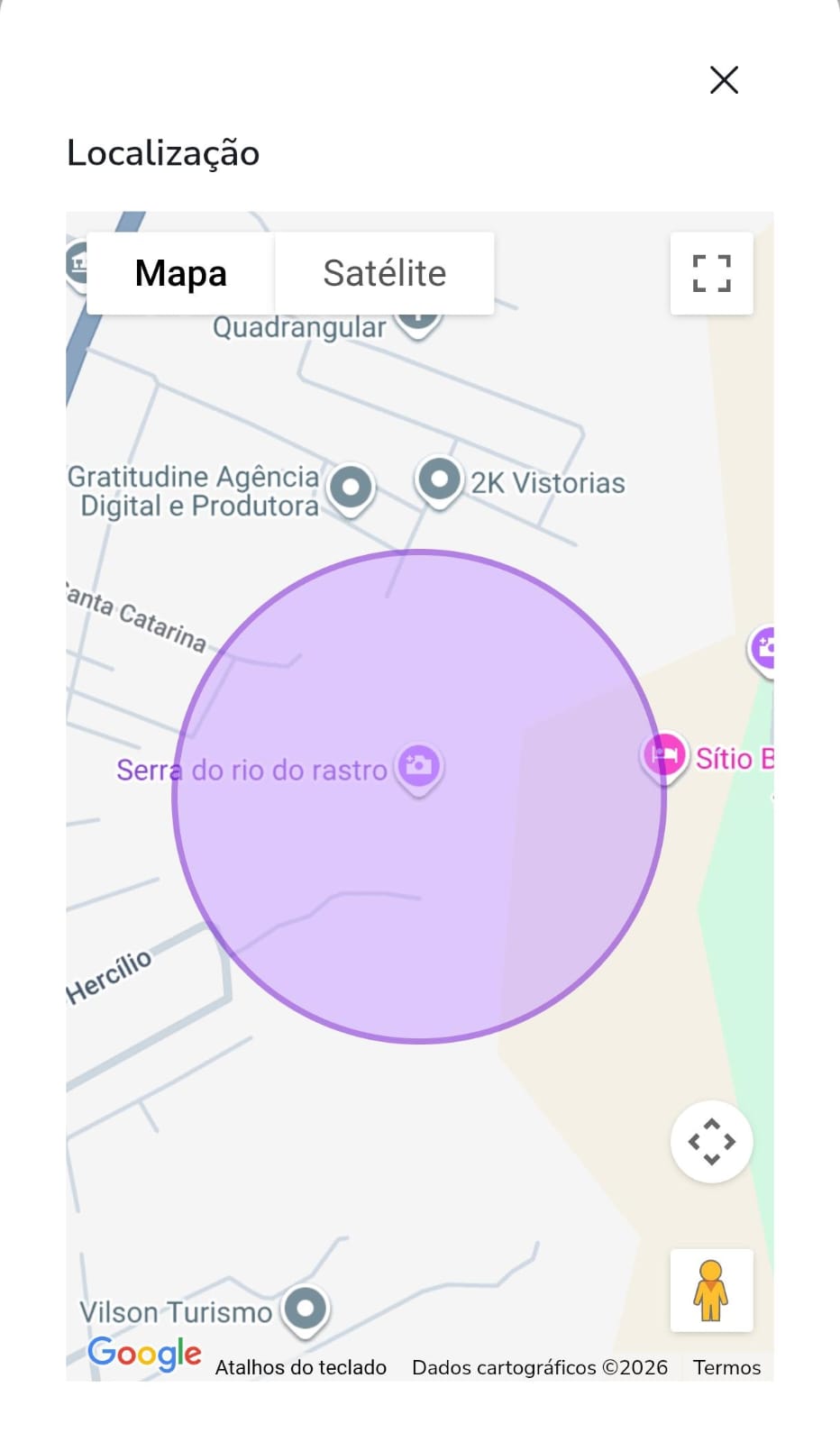Open Google Maps via the Google logo
Image resolution: width=840 pixels, height=1442 pixels.
145,1354
